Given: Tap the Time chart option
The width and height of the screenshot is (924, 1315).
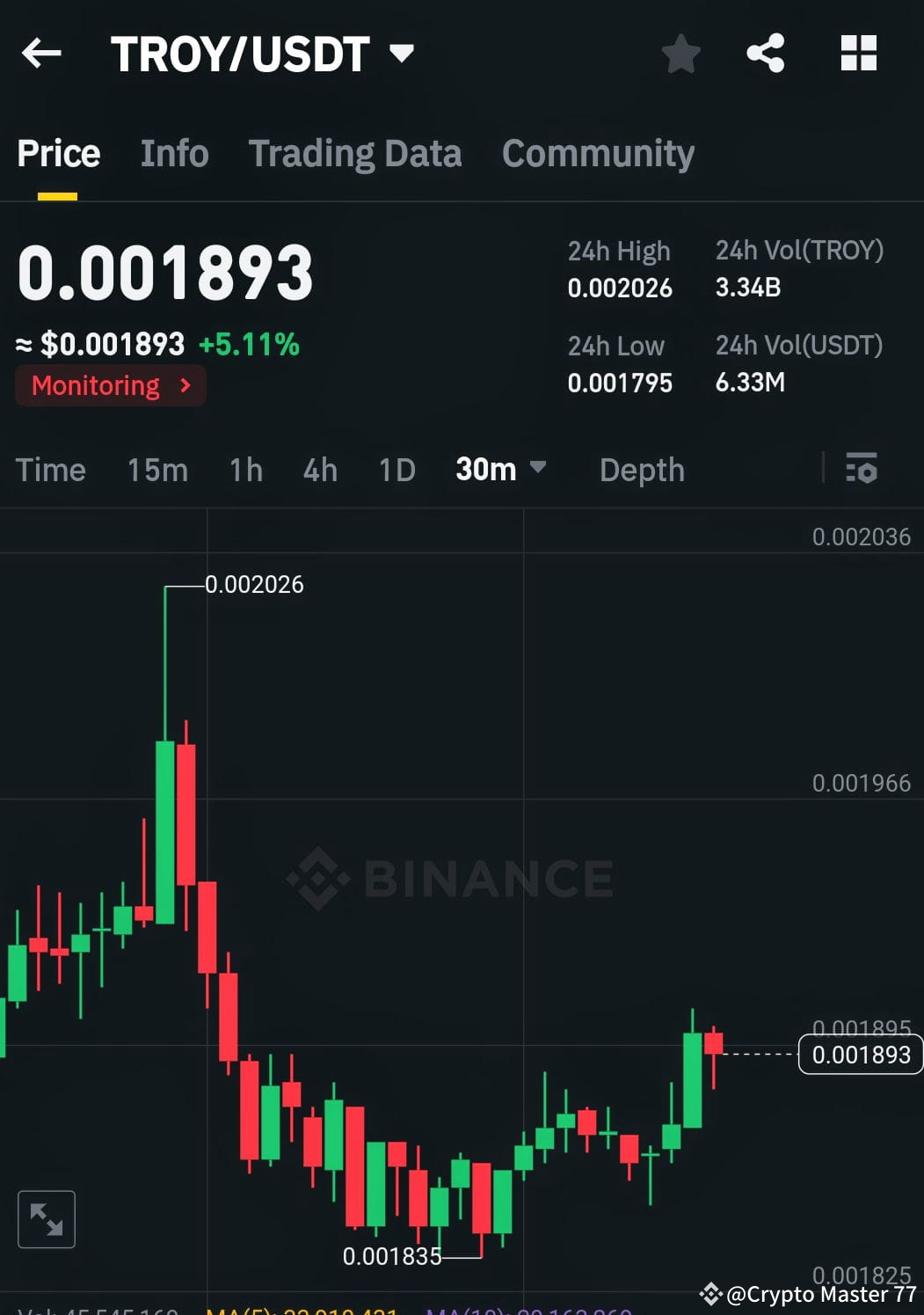Looking at the screenshot, I should click(51, 470).
